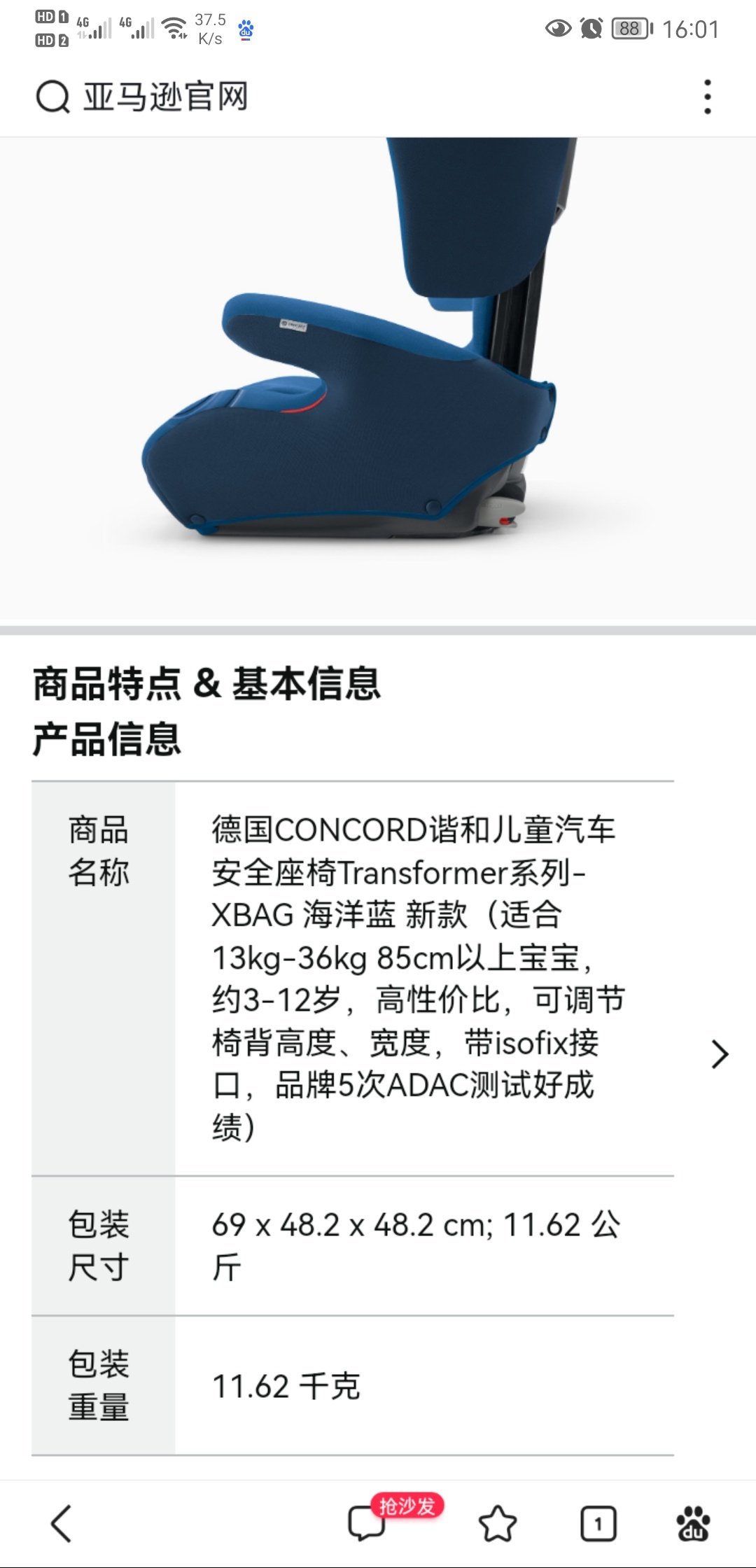Open the product info chevron arrow

[x=720, y=1054]
